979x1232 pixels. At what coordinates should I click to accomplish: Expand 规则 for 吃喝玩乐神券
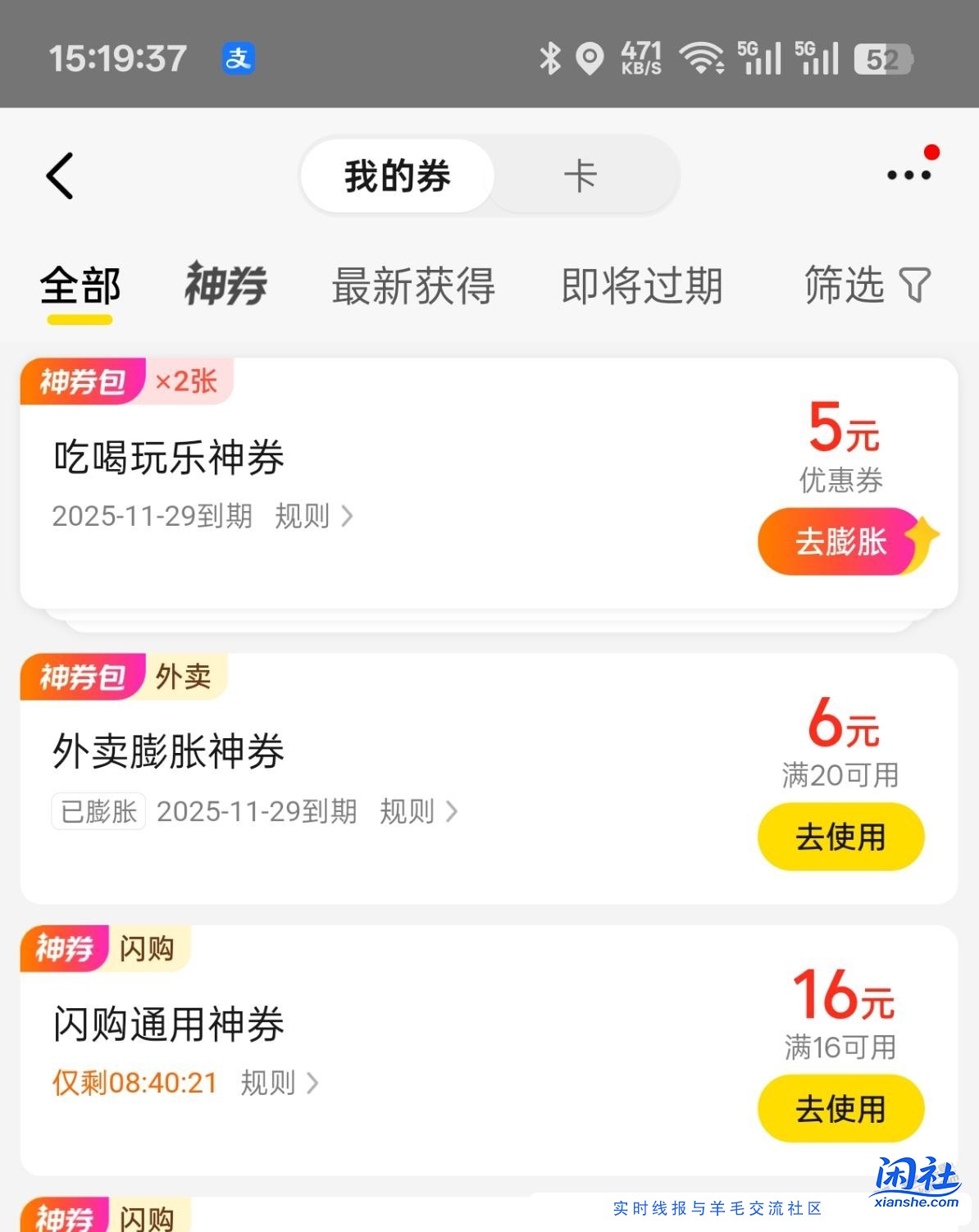(312, 517)
